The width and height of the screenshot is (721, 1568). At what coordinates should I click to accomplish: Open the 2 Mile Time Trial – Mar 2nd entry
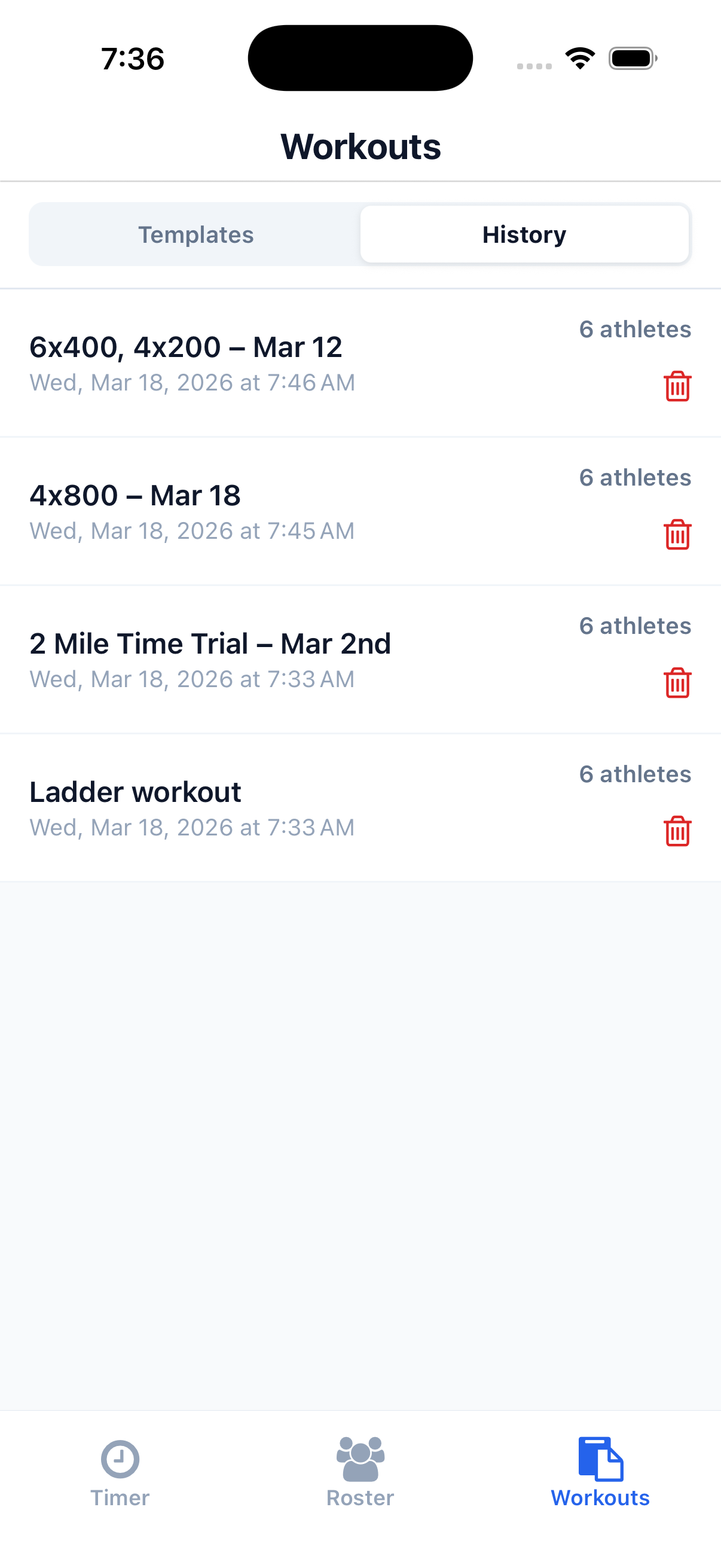pyautogui.click(x=243, y=658)
